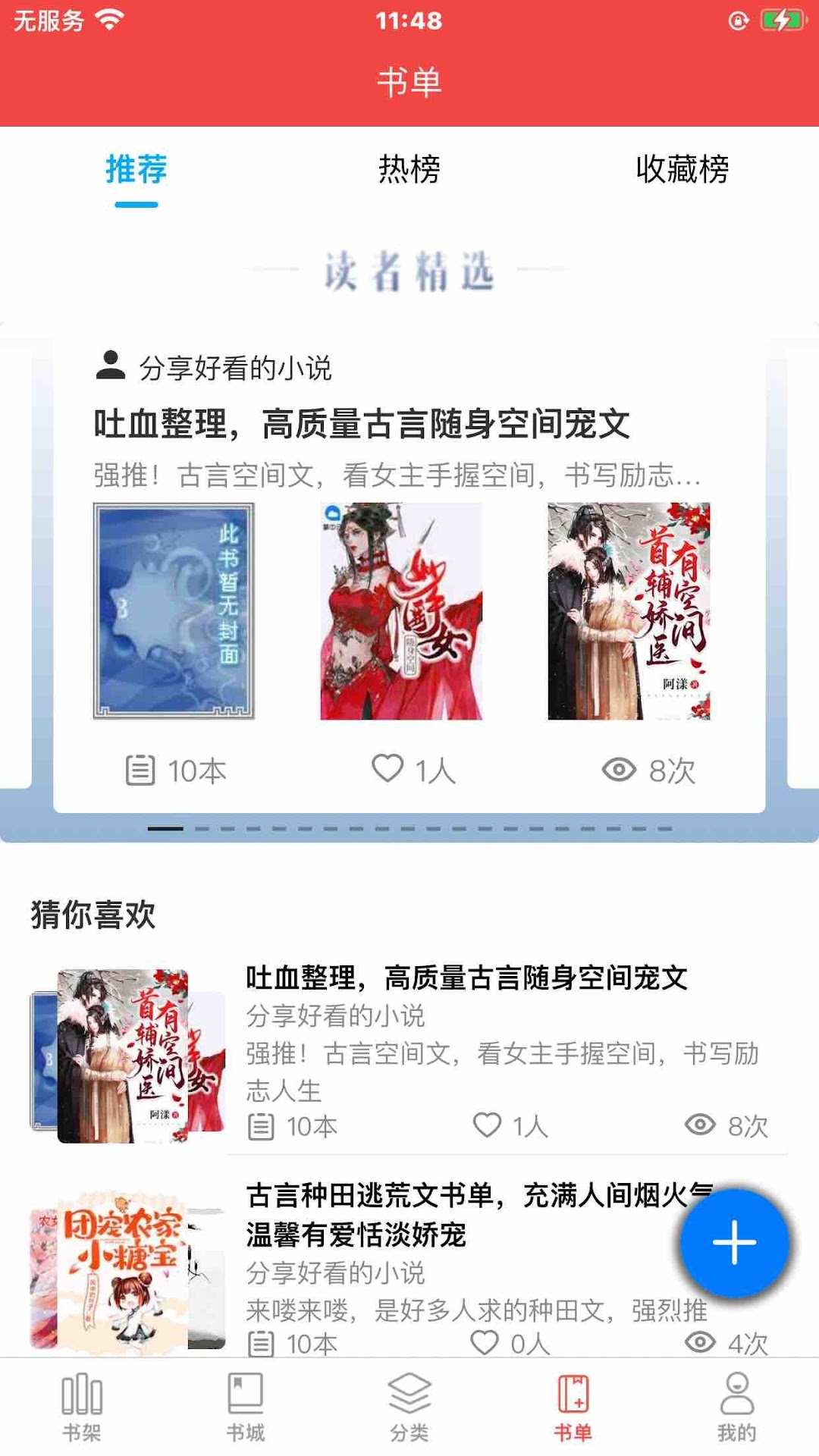The height and width of the screenshot is (1456, 819).
Task: Open 吐血整理 booklist under 猜你喜欢
Action: pos(409,1054)
